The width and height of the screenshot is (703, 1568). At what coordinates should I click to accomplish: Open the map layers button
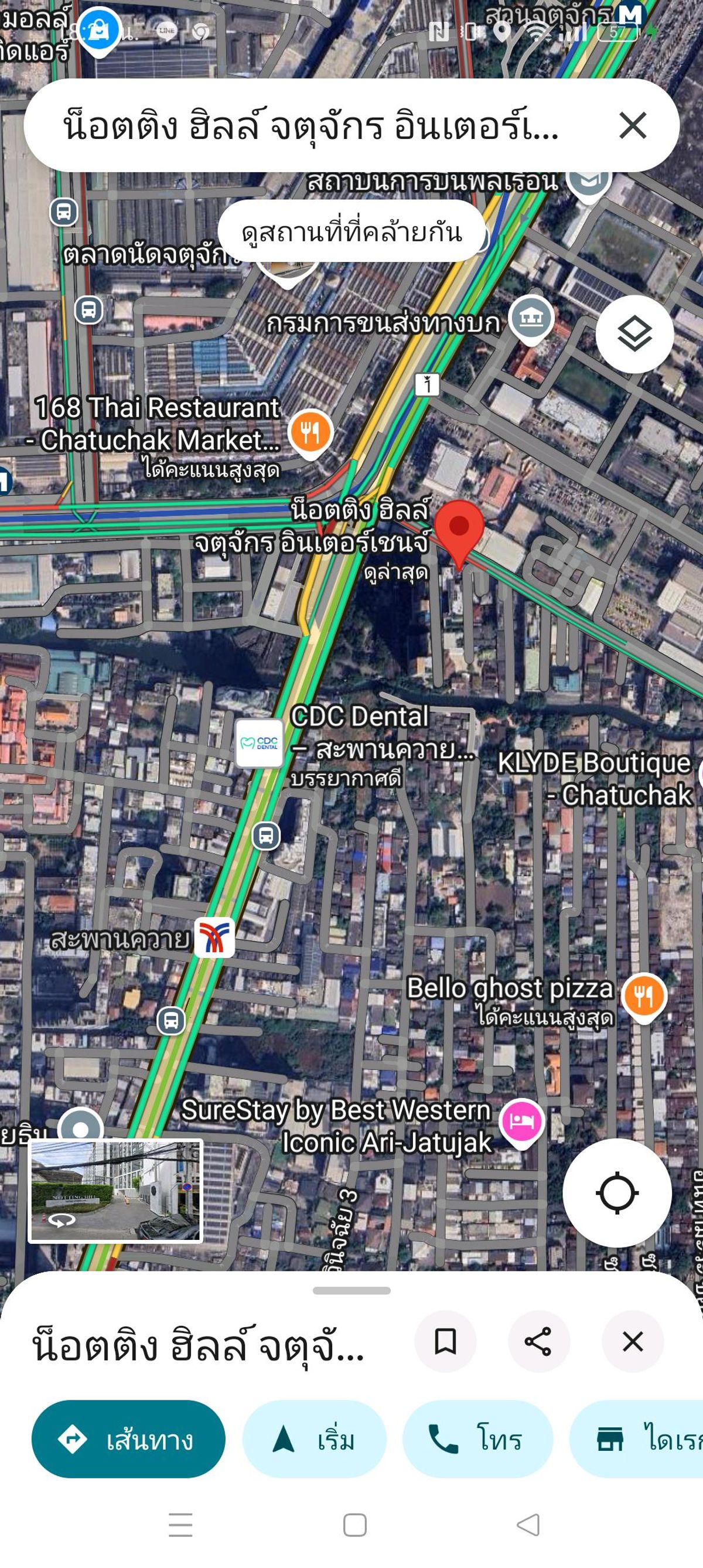[634, 334]
